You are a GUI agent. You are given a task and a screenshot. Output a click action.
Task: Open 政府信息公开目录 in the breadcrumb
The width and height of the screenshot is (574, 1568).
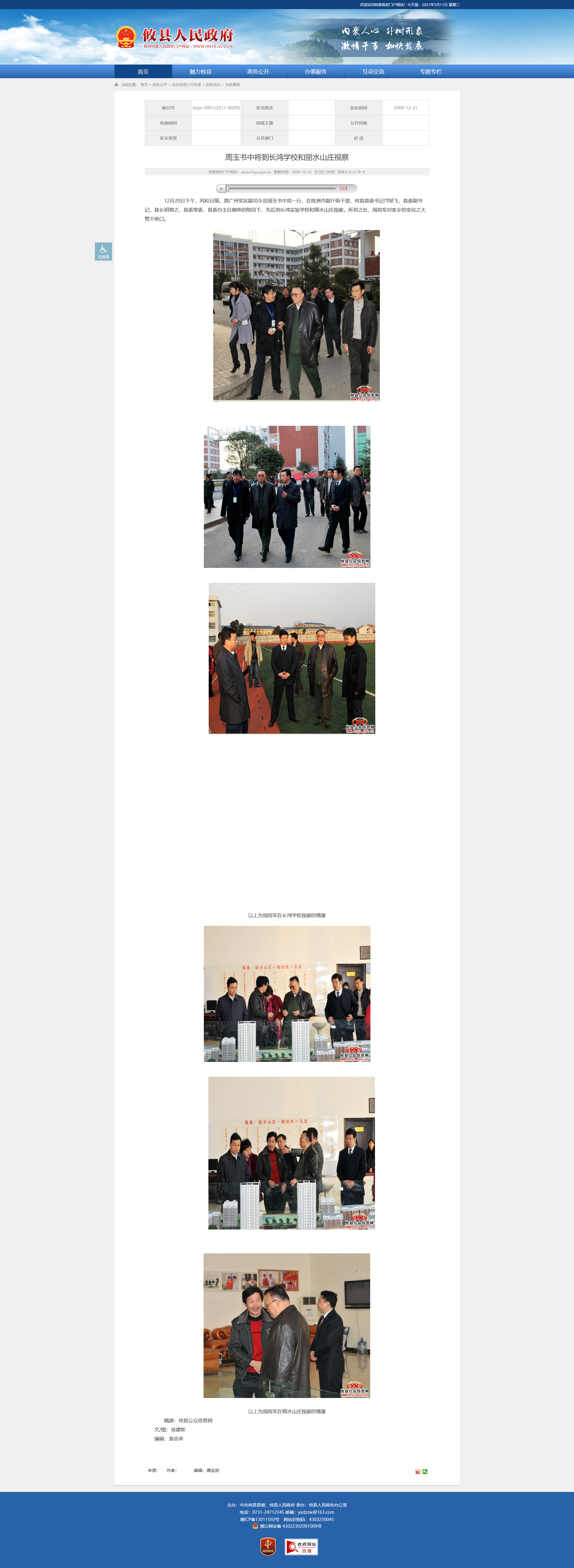point(186,85)
